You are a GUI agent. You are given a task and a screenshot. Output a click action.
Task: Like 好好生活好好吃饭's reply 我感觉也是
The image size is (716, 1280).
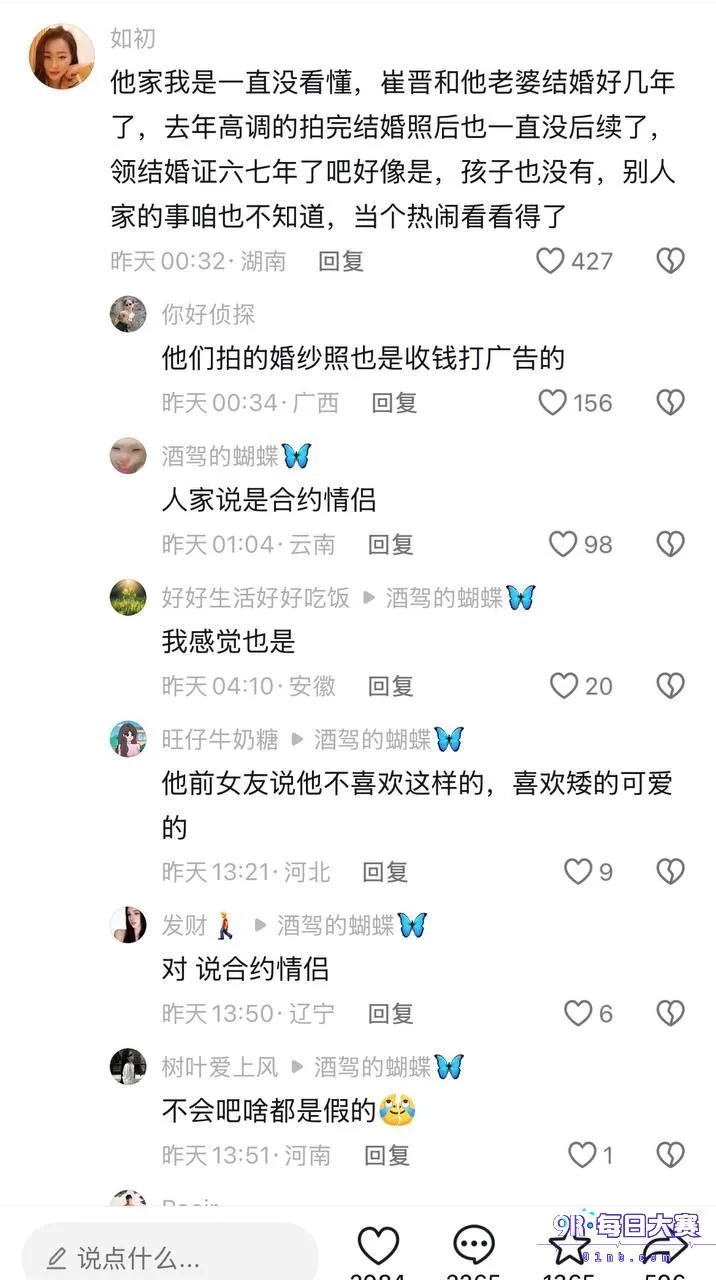tap(564, 686)
